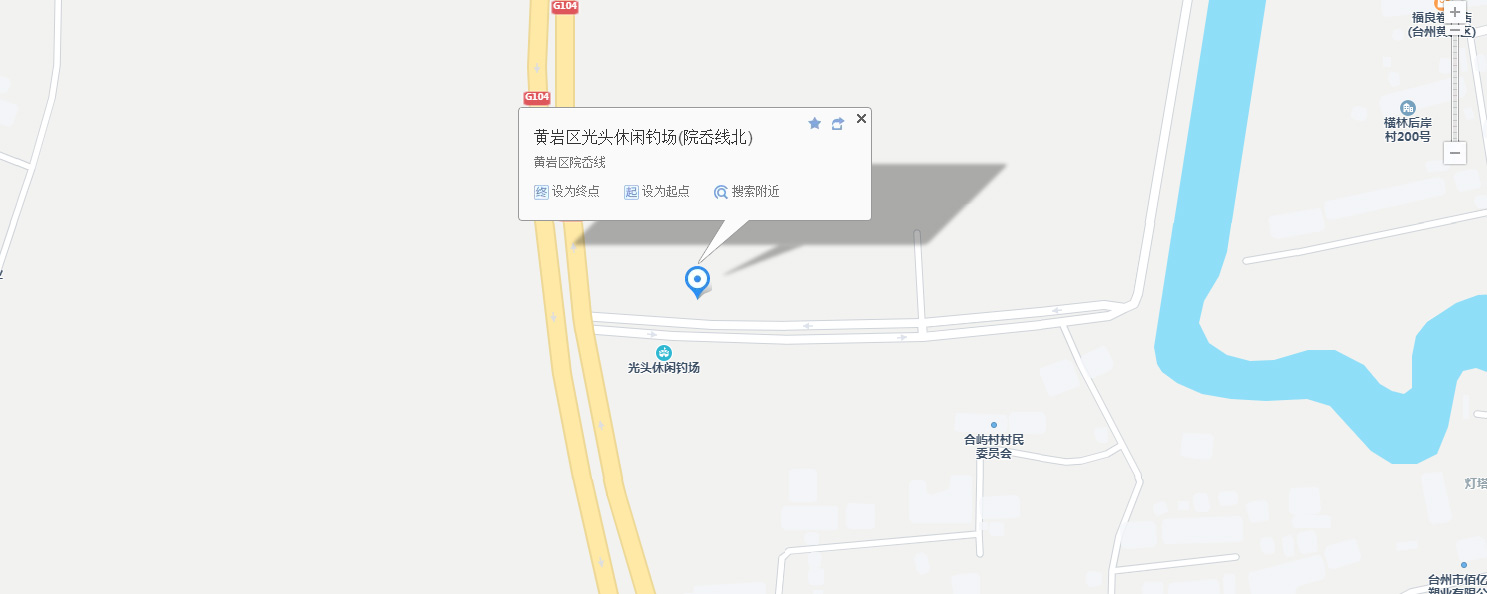Favorite this place with the star icon
This screenshot has height=594, width=1487.
coord(814,123)
